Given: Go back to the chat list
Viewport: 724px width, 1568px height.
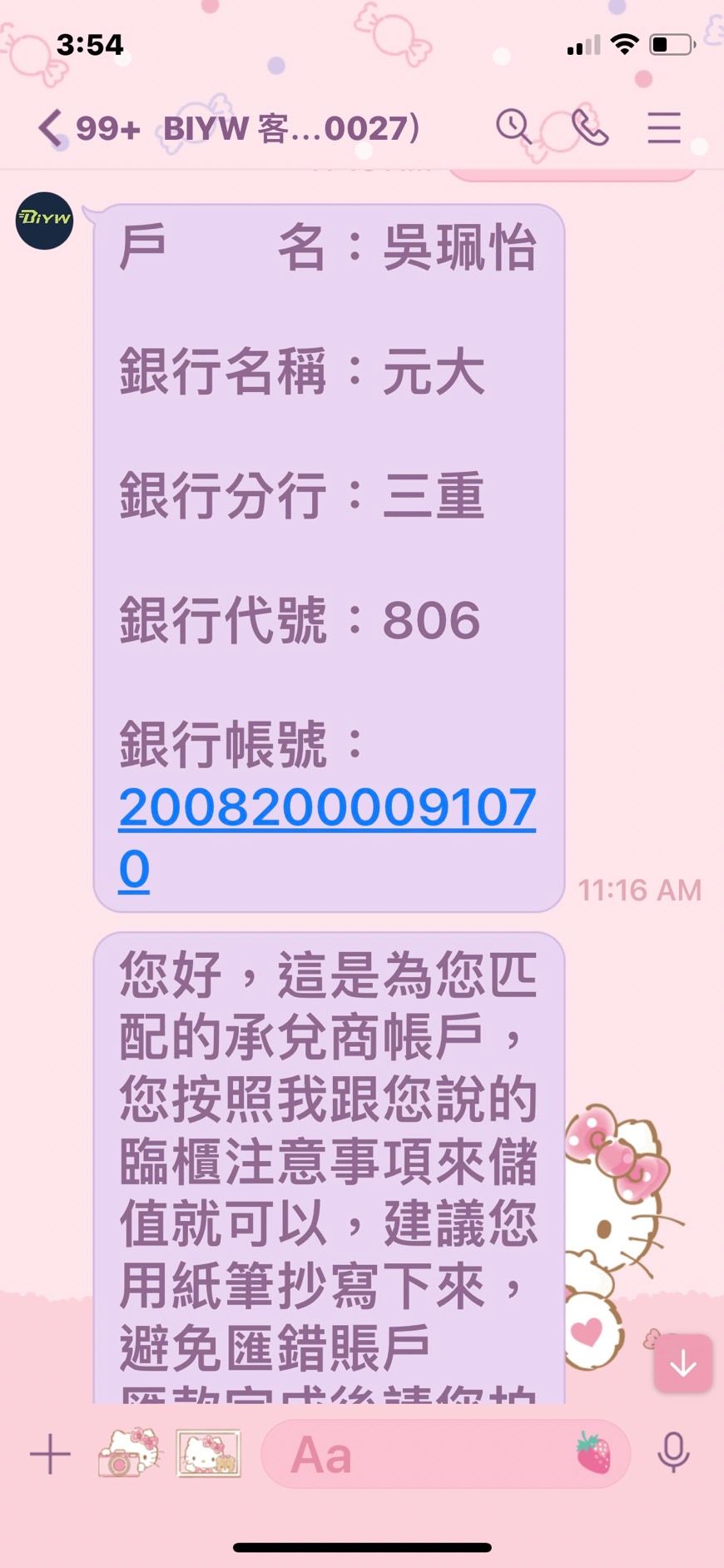Looking at the screenshot, I should [50, 129].
